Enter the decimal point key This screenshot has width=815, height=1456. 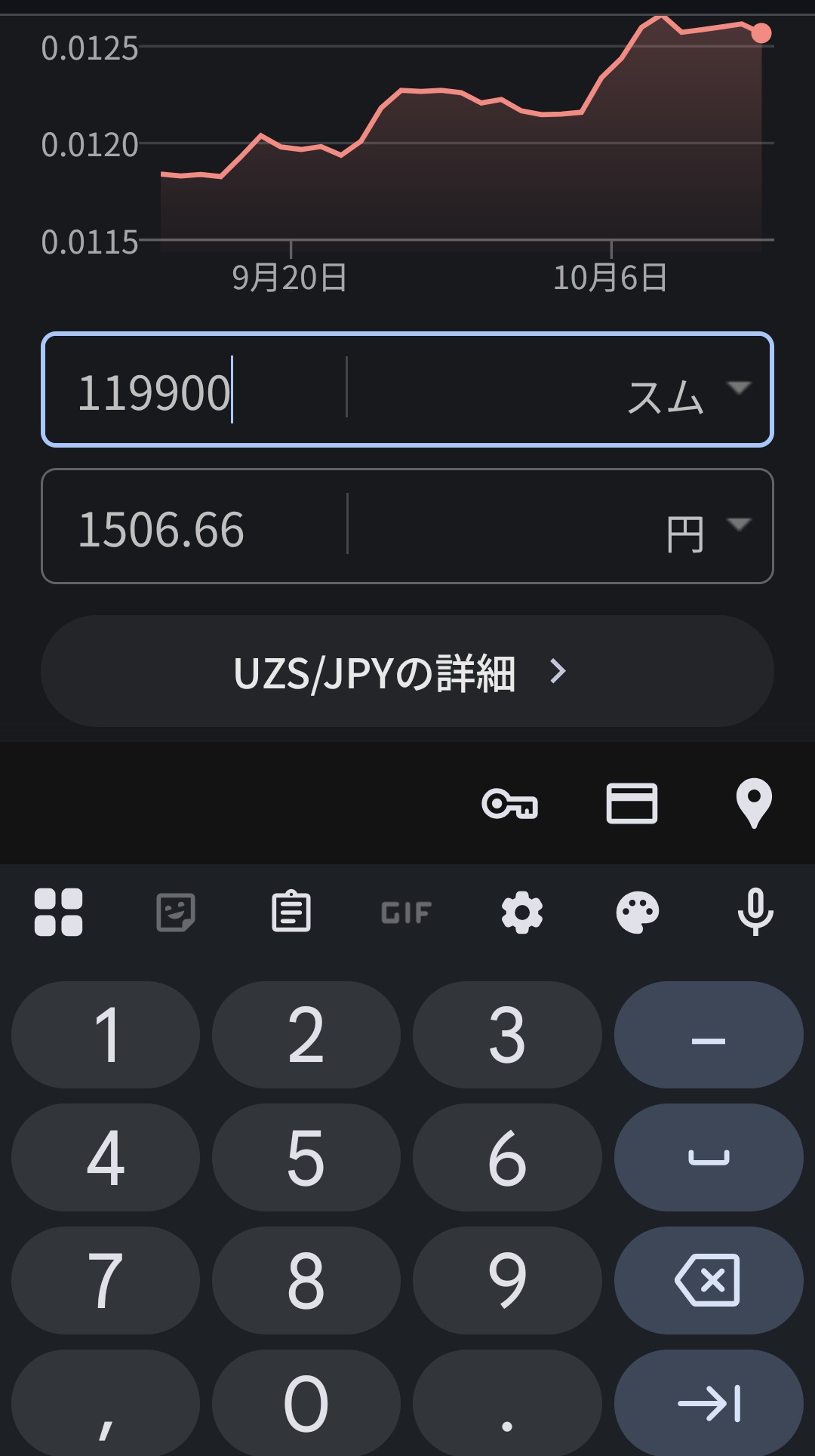point(507,1403)
